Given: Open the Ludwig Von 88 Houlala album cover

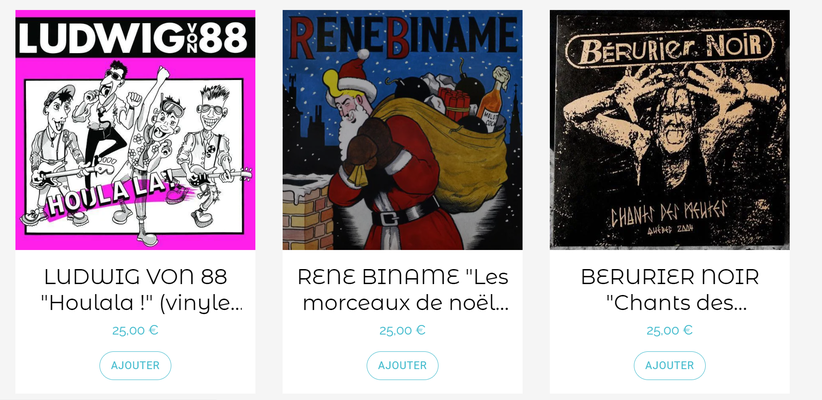Looking at the screenshot, I should [x=135, y=130].
